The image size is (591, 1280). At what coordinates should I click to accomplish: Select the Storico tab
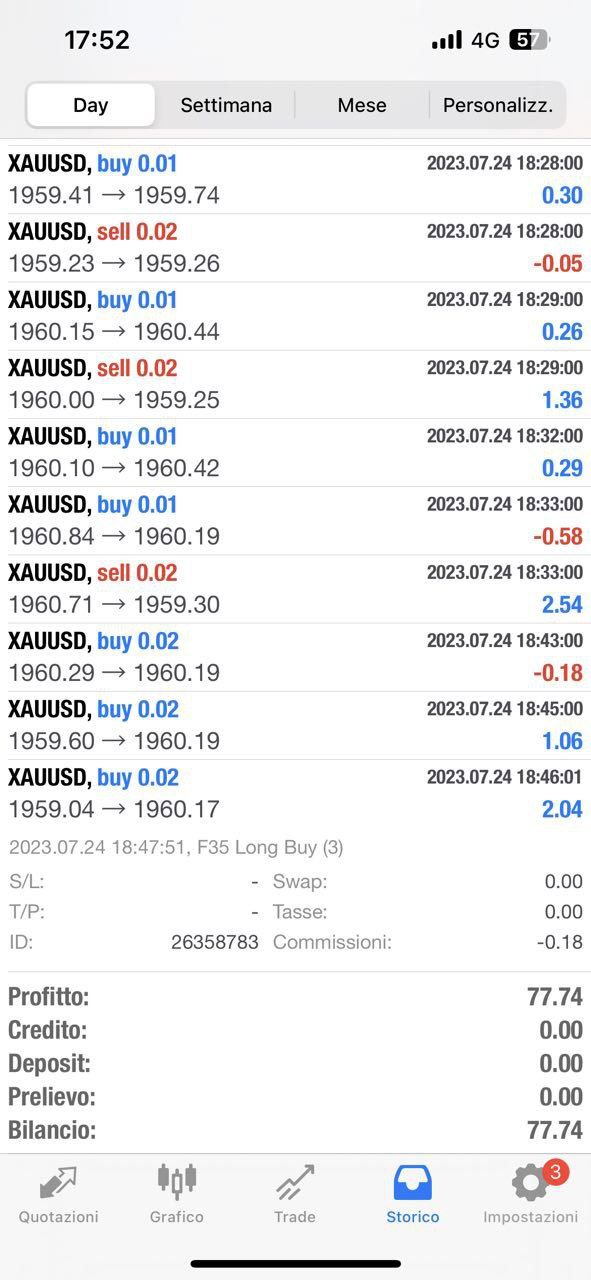click(x=413, y=1195)
